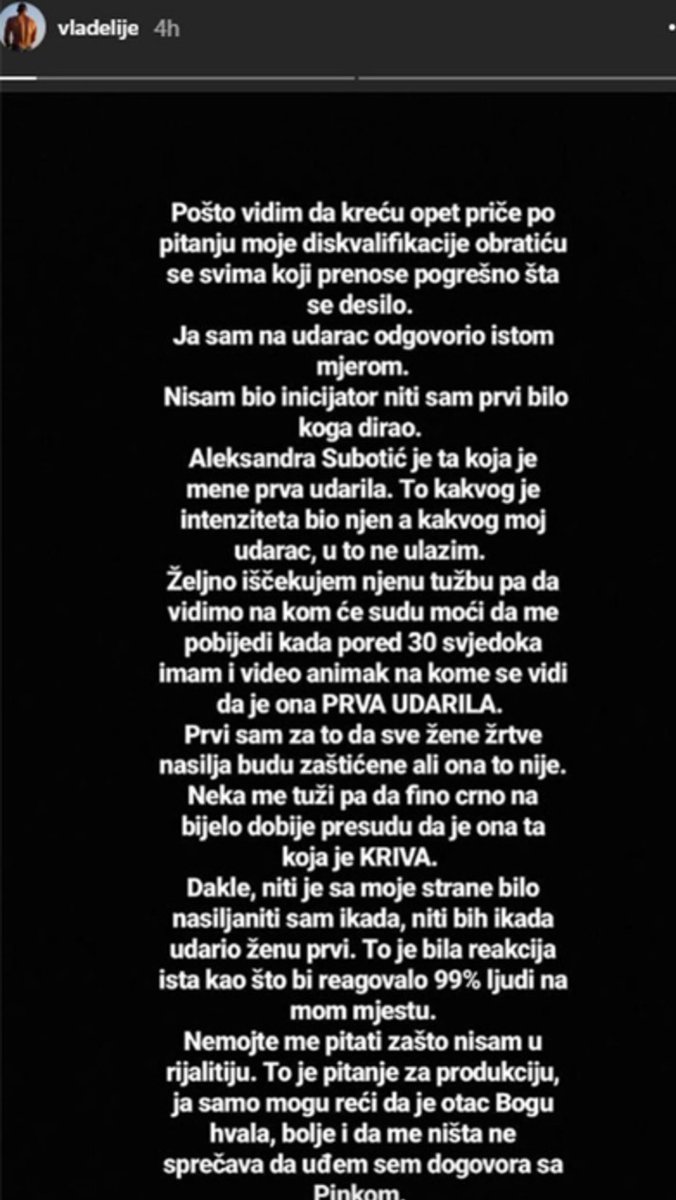Open the vladelije username link
Image resolution: width=676 pixels, height=1200 pixels.
pyautogui.click(x=100, y=29)
